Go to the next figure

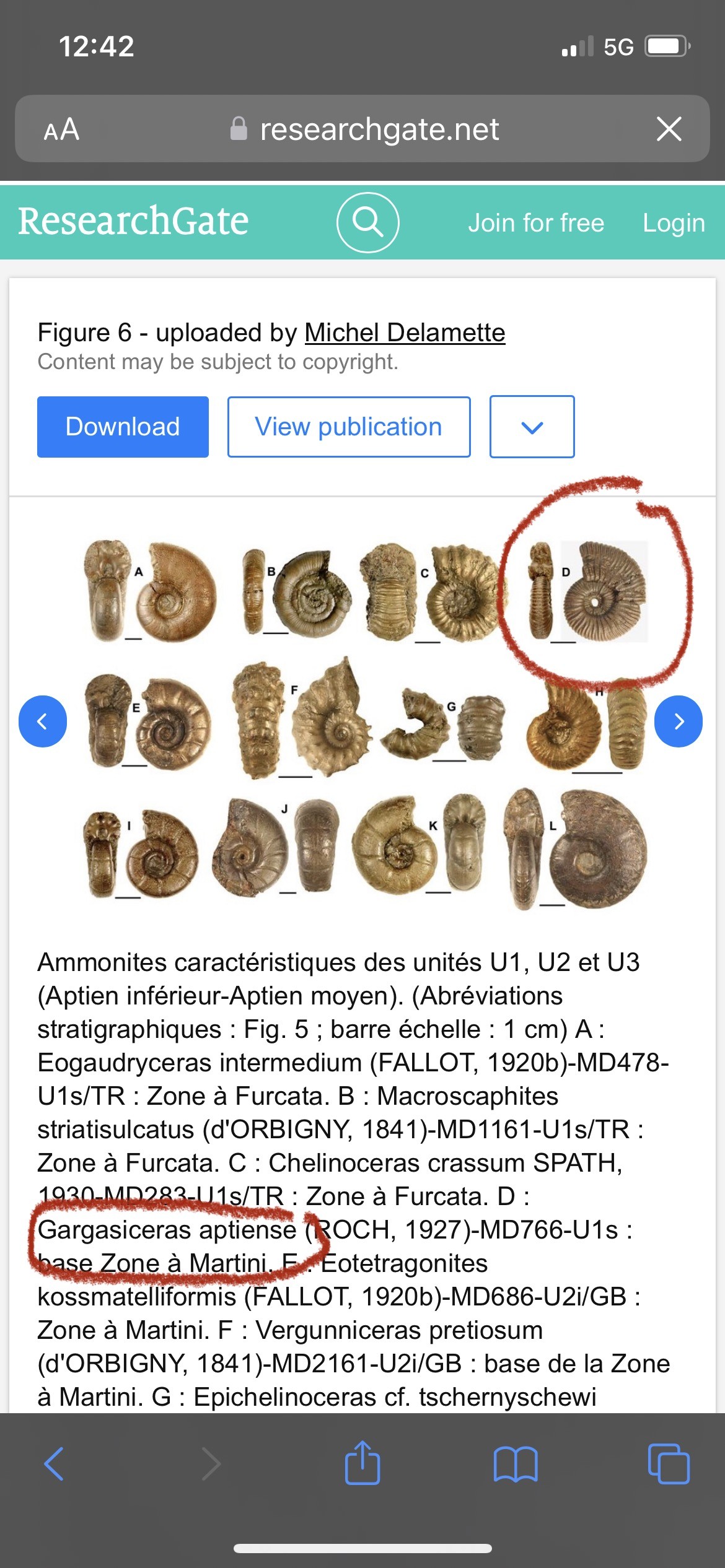[x=678, y=721]
